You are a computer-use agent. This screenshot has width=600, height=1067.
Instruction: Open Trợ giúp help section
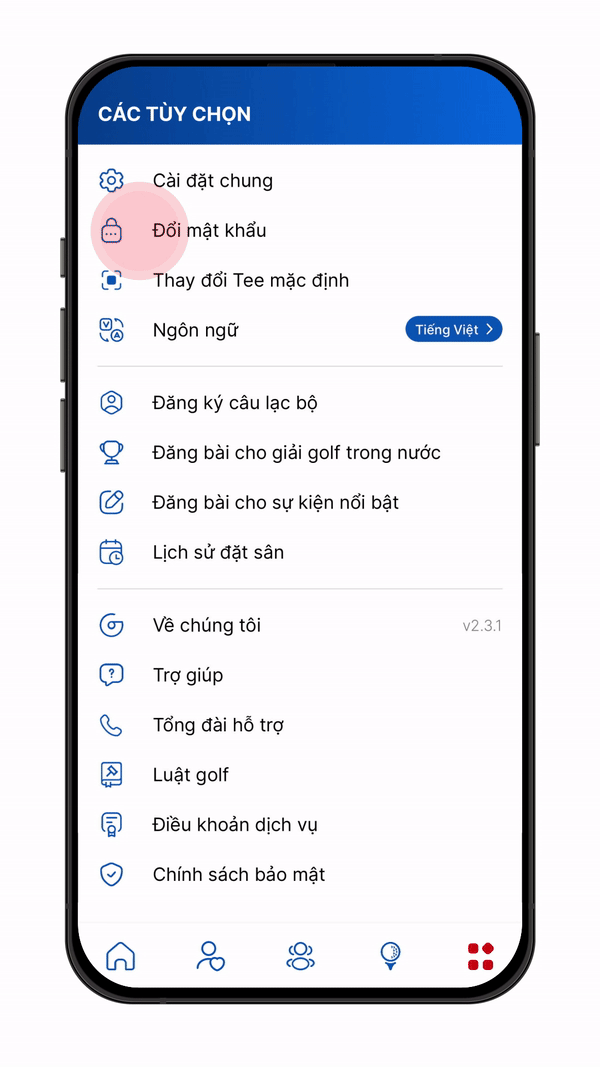click(187, 676)
